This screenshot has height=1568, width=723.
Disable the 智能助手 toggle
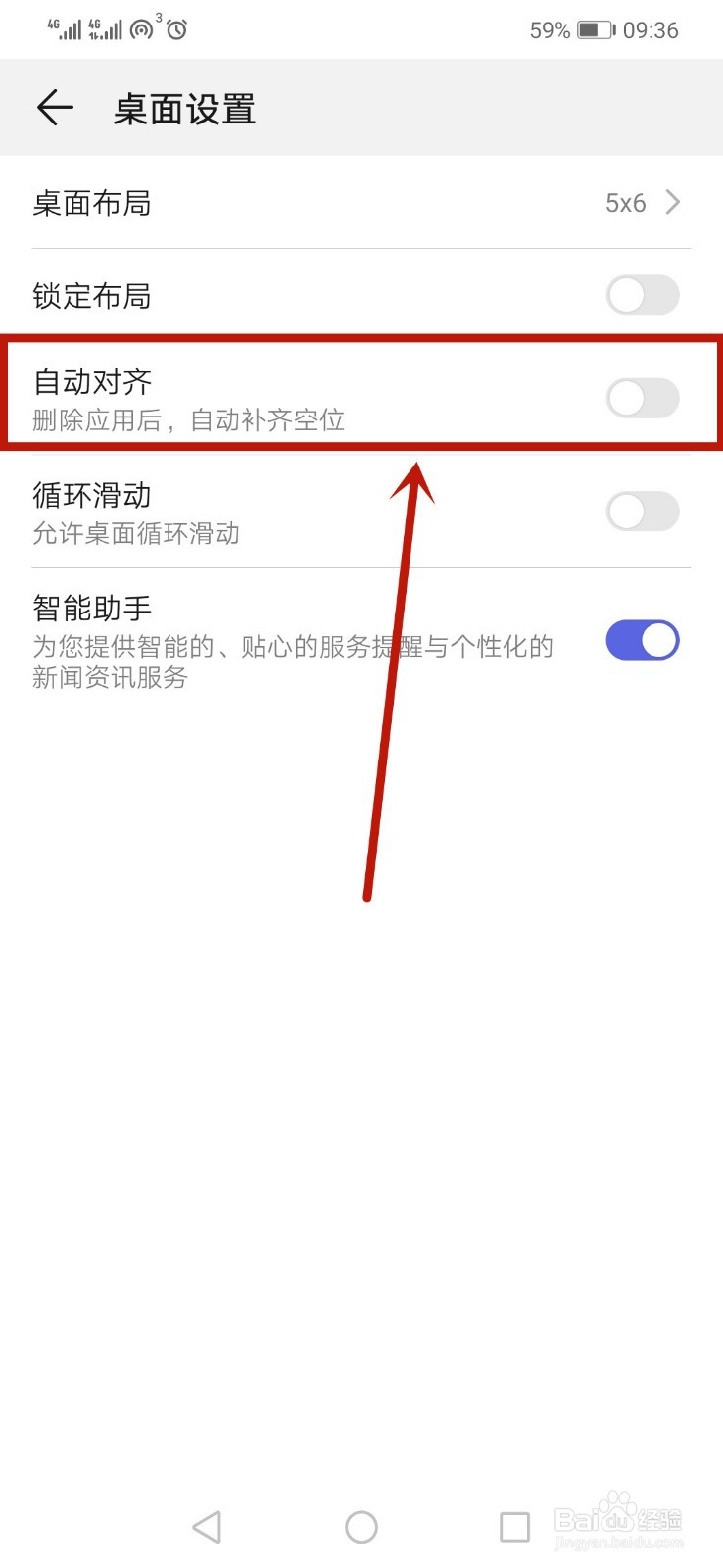[x=643, y=639]
